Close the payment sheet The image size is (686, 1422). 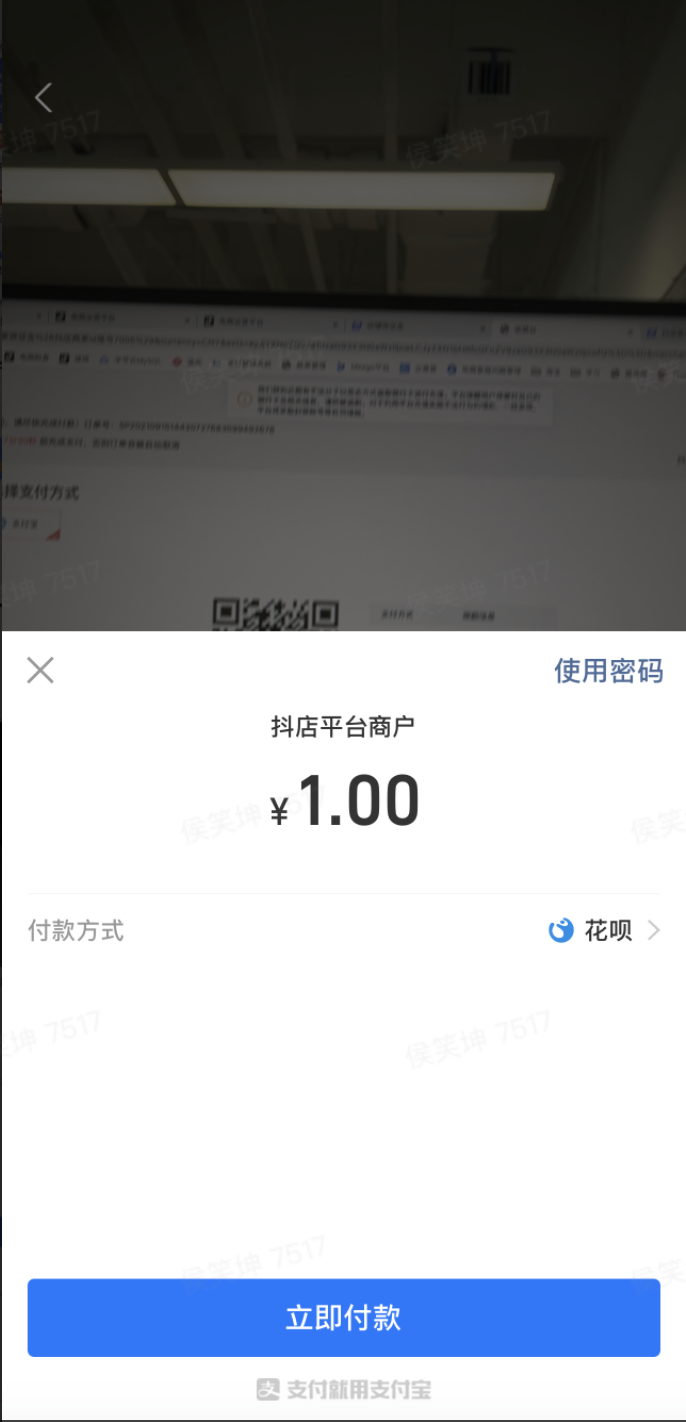(40, 670)
